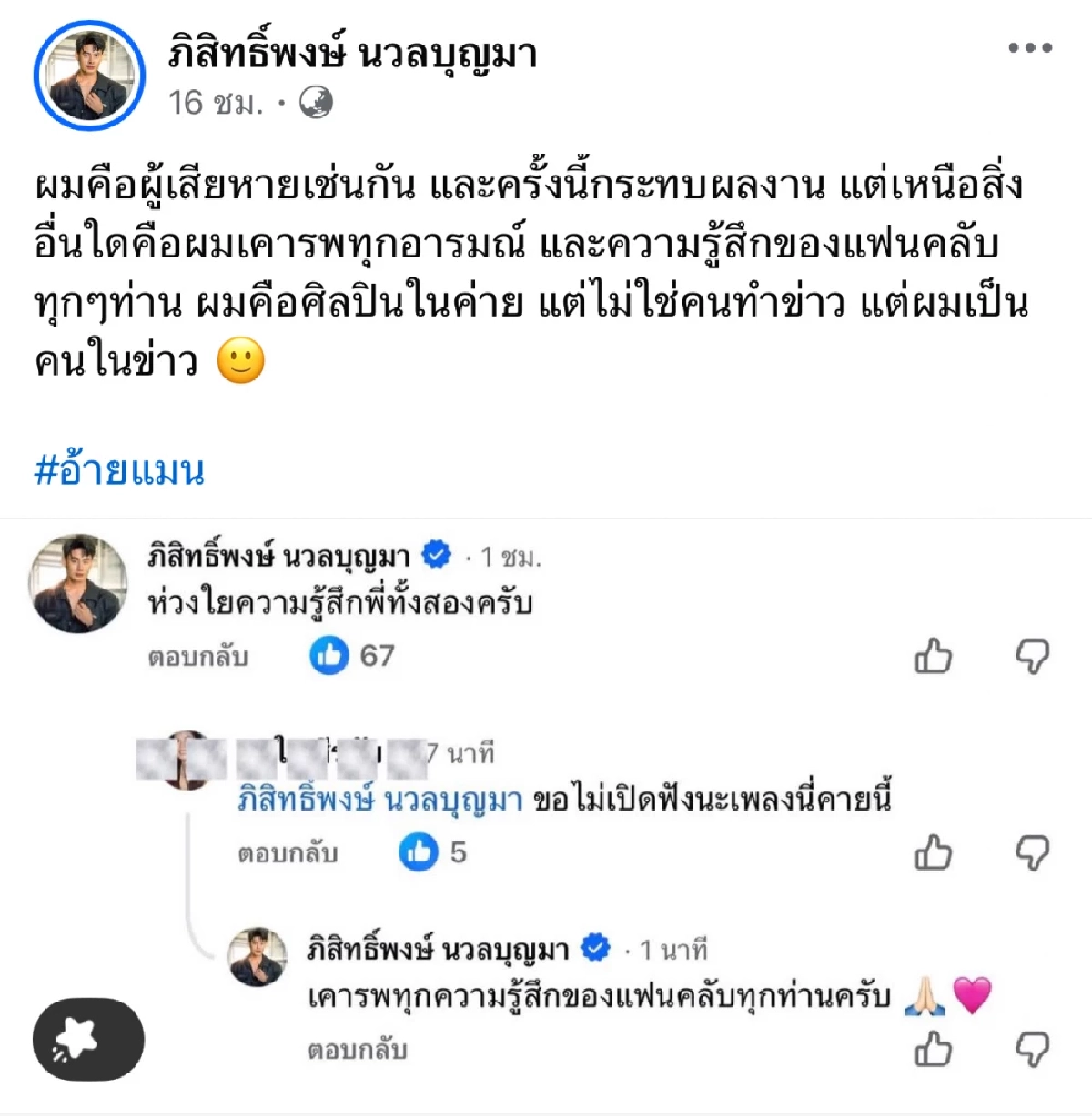Click the 7 นาที timestamp
This screenshot has width=1092, height=1118.
pyautogui.click(x=466, y=751)
